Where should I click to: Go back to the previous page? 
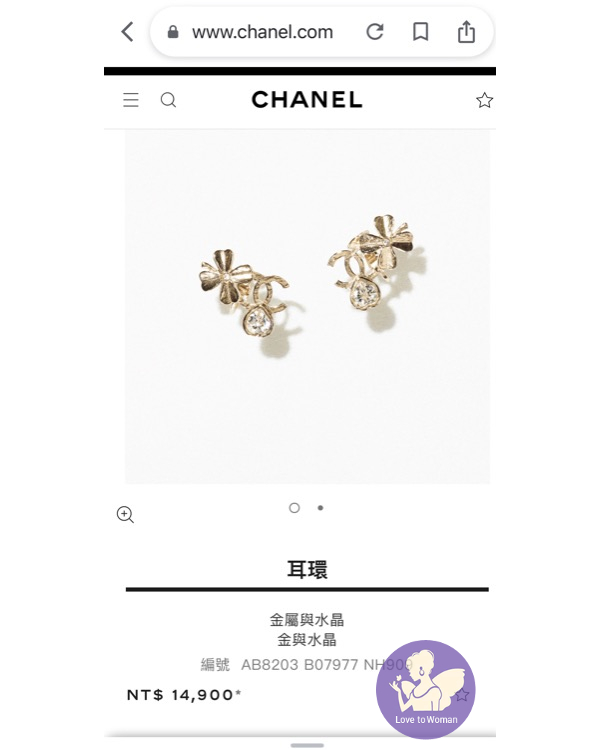(x=127, y=32)
